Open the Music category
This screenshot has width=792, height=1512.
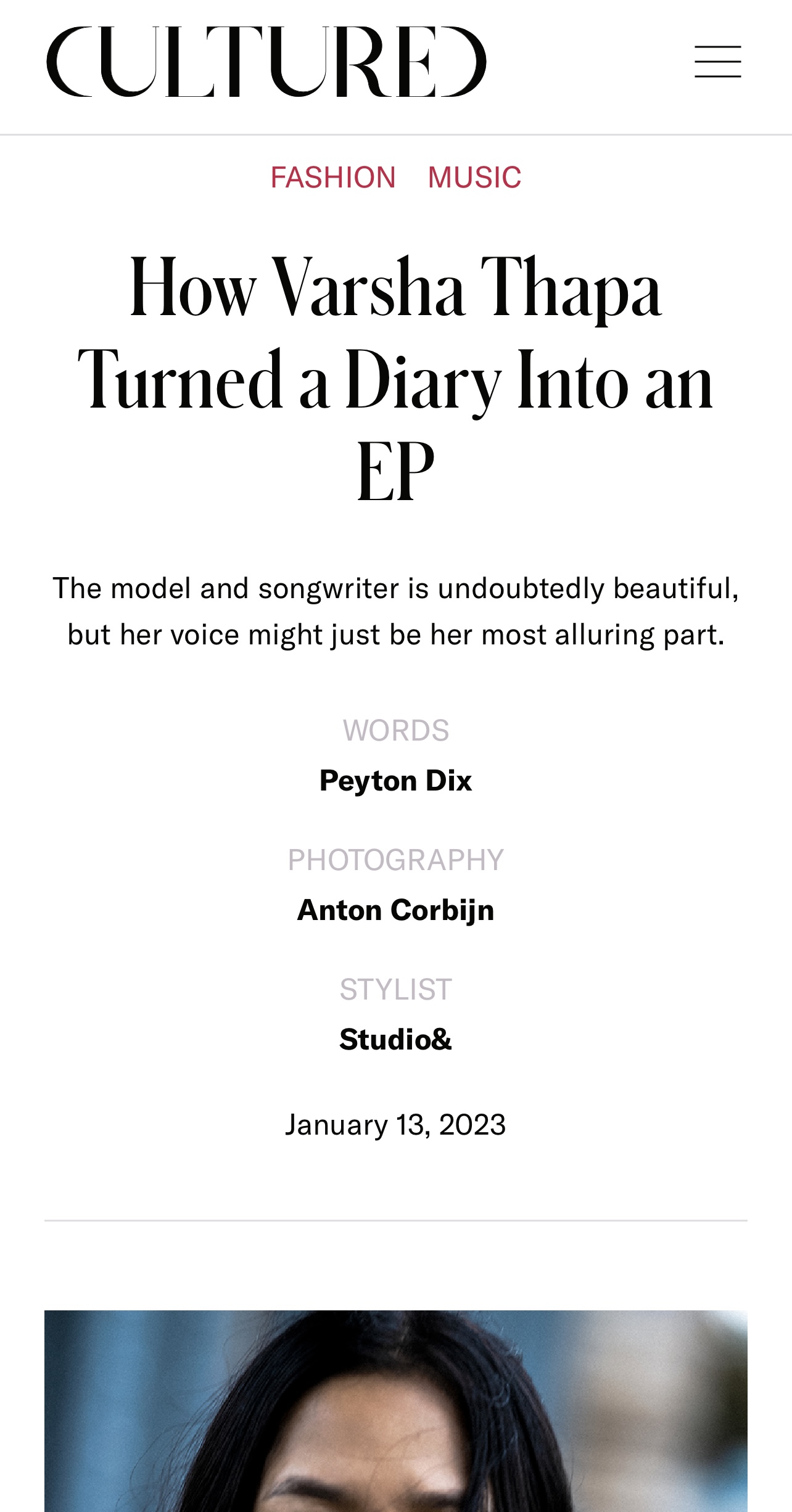[x=475, y=178]
